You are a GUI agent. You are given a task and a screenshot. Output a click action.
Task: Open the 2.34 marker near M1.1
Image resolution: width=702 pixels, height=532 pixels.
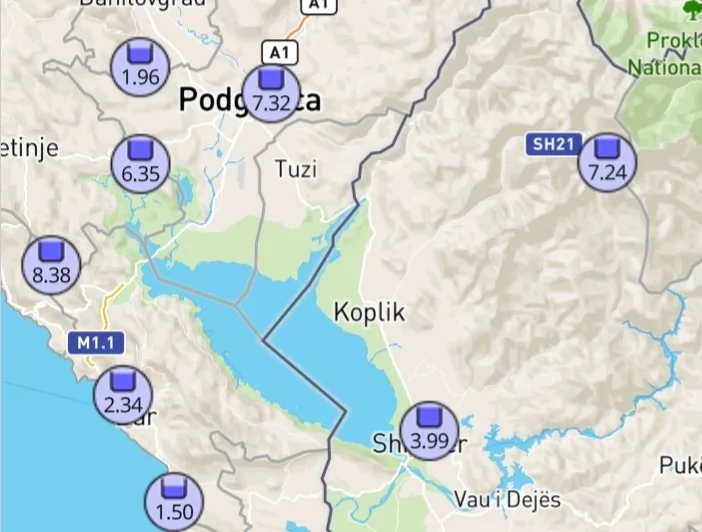point(123,394)
